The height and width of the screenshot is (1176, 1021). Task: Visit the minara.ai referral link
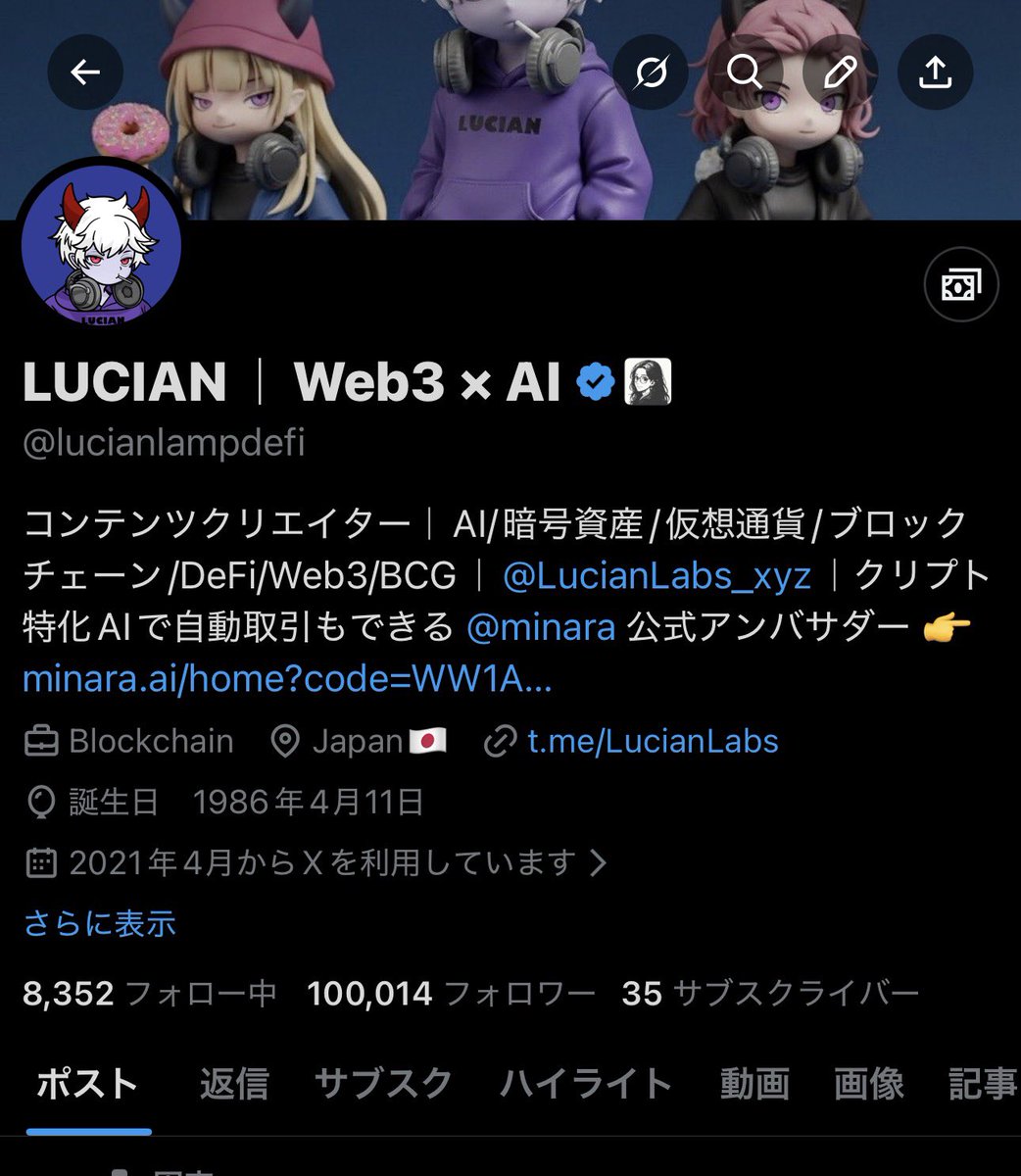pyautogui.click(x=287, y=679)
